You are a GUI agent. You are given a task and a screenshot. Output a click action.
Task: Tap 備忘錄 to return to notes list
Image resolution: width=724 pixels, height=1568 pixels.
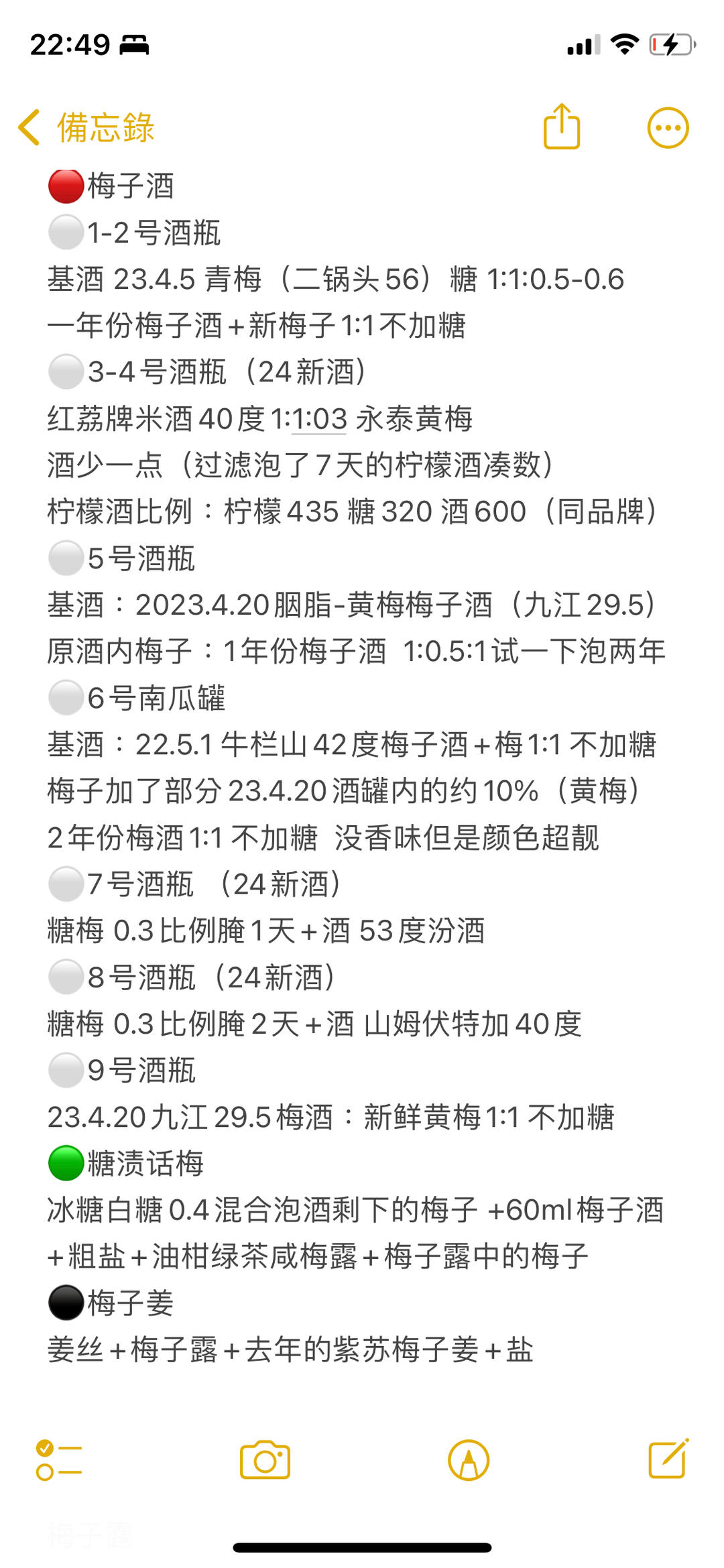(x=107, y=129)
